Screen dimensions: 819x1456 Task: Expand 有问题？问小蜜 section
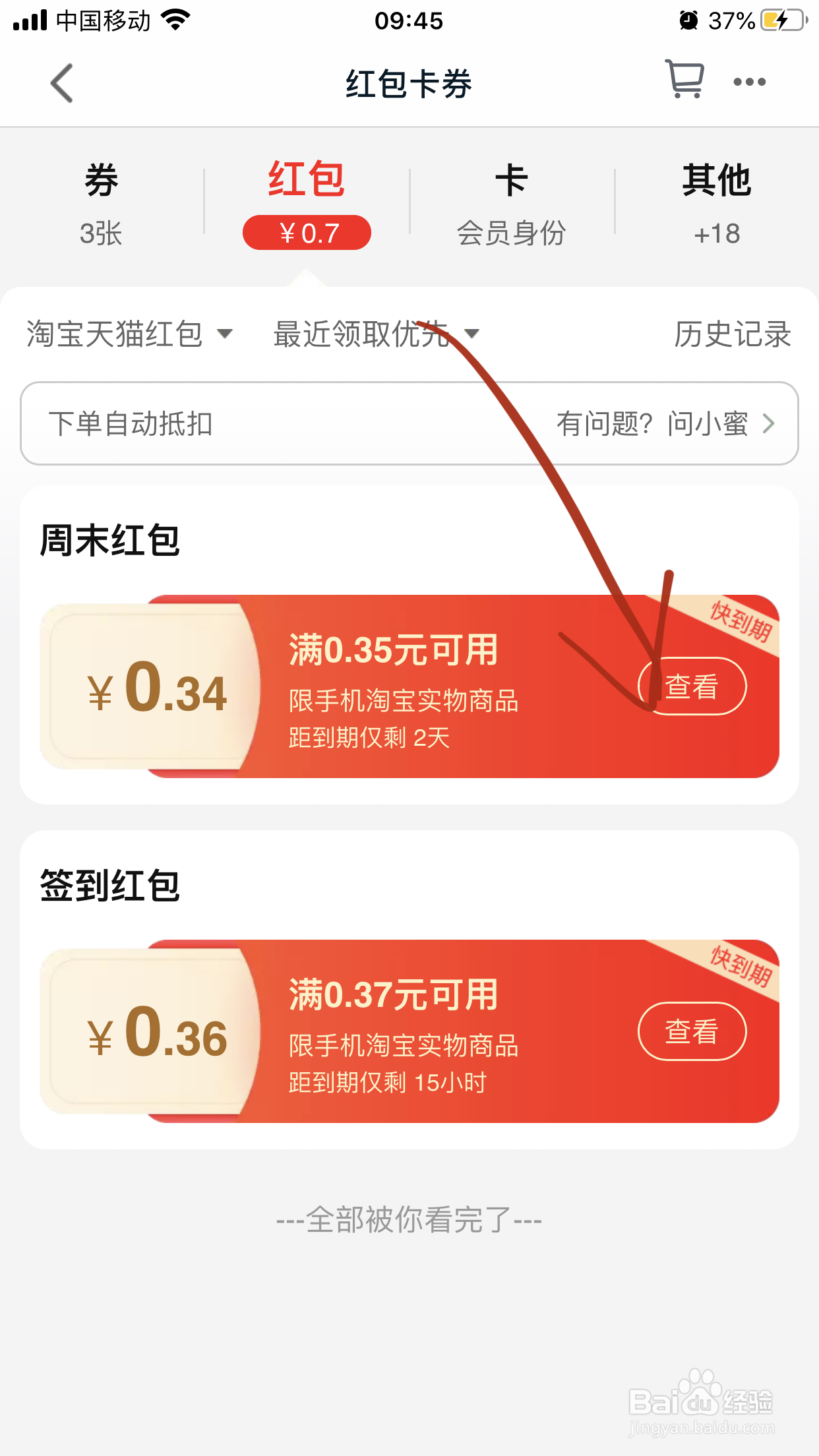coord(653,424)
